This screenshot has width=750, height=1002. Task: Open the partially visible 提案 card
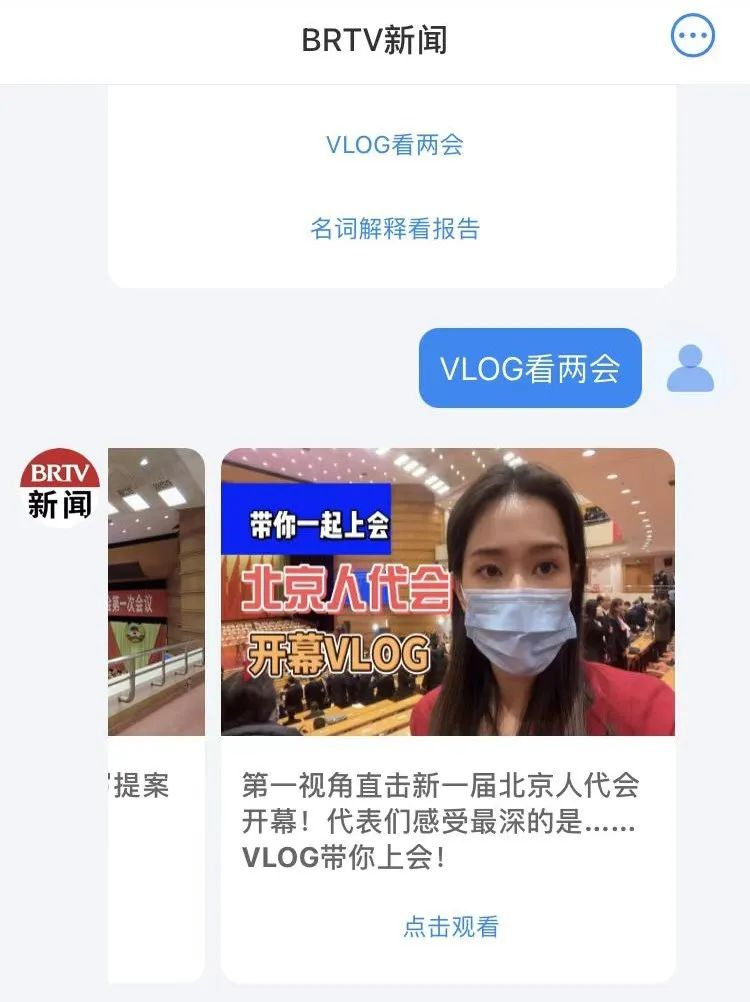pos(156,700)
